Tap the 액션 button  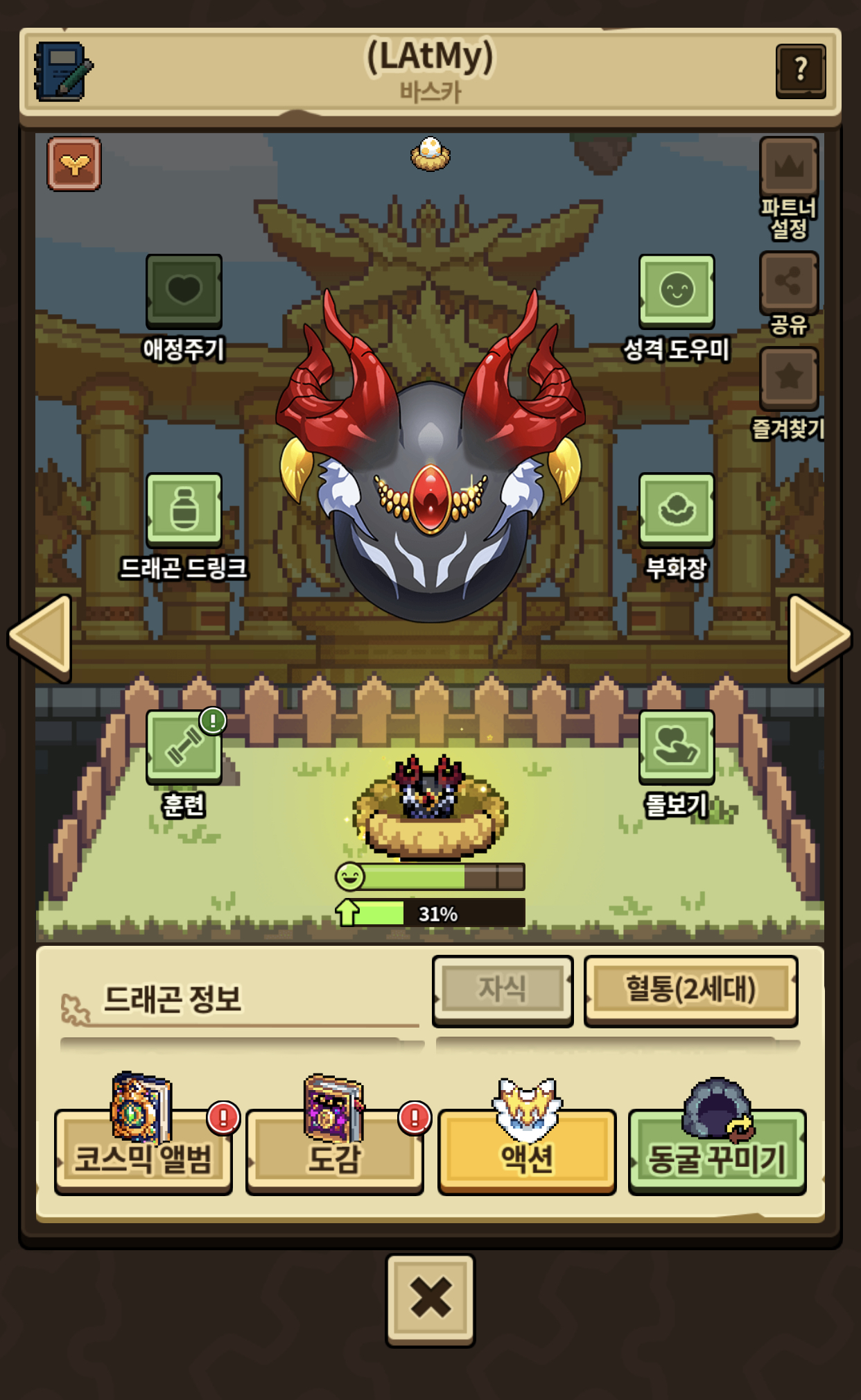point(527,1152)
